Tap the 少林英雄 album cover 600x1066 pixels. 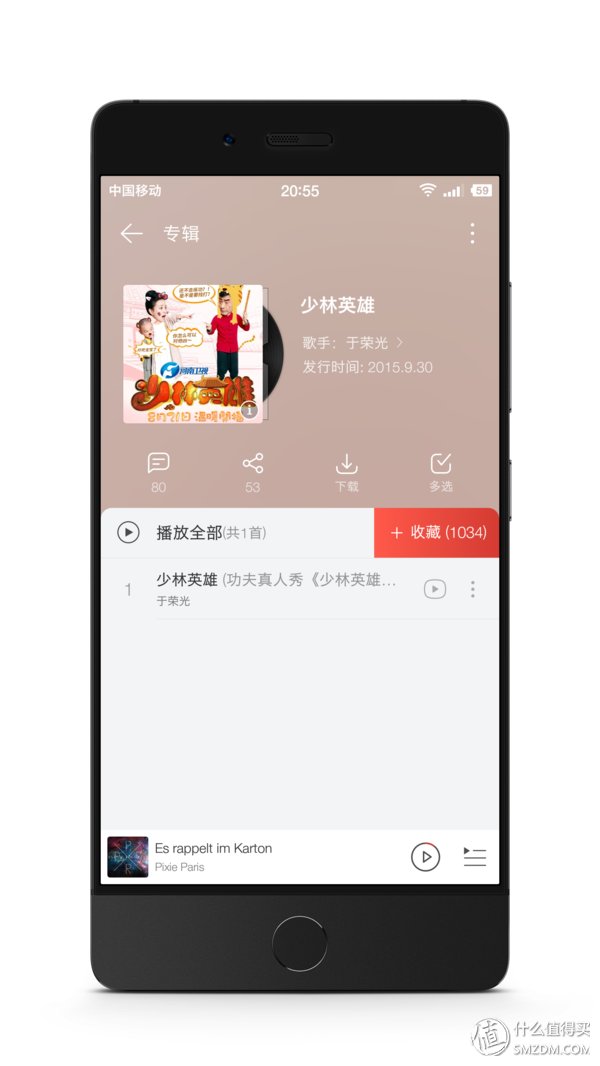tap(193, 354)
